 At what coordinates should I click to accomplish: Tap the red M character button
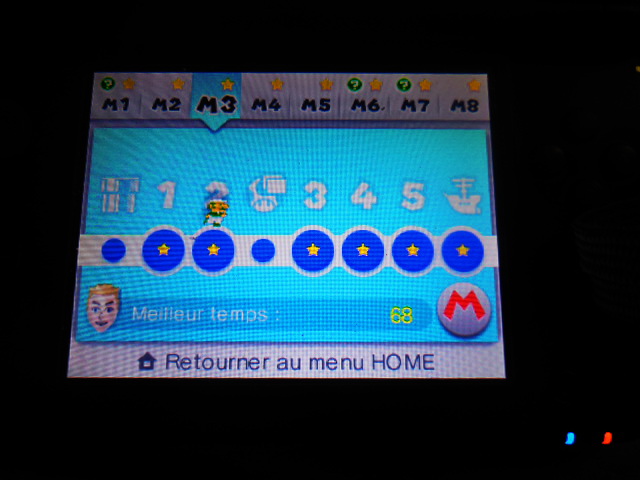pos(464,310)
